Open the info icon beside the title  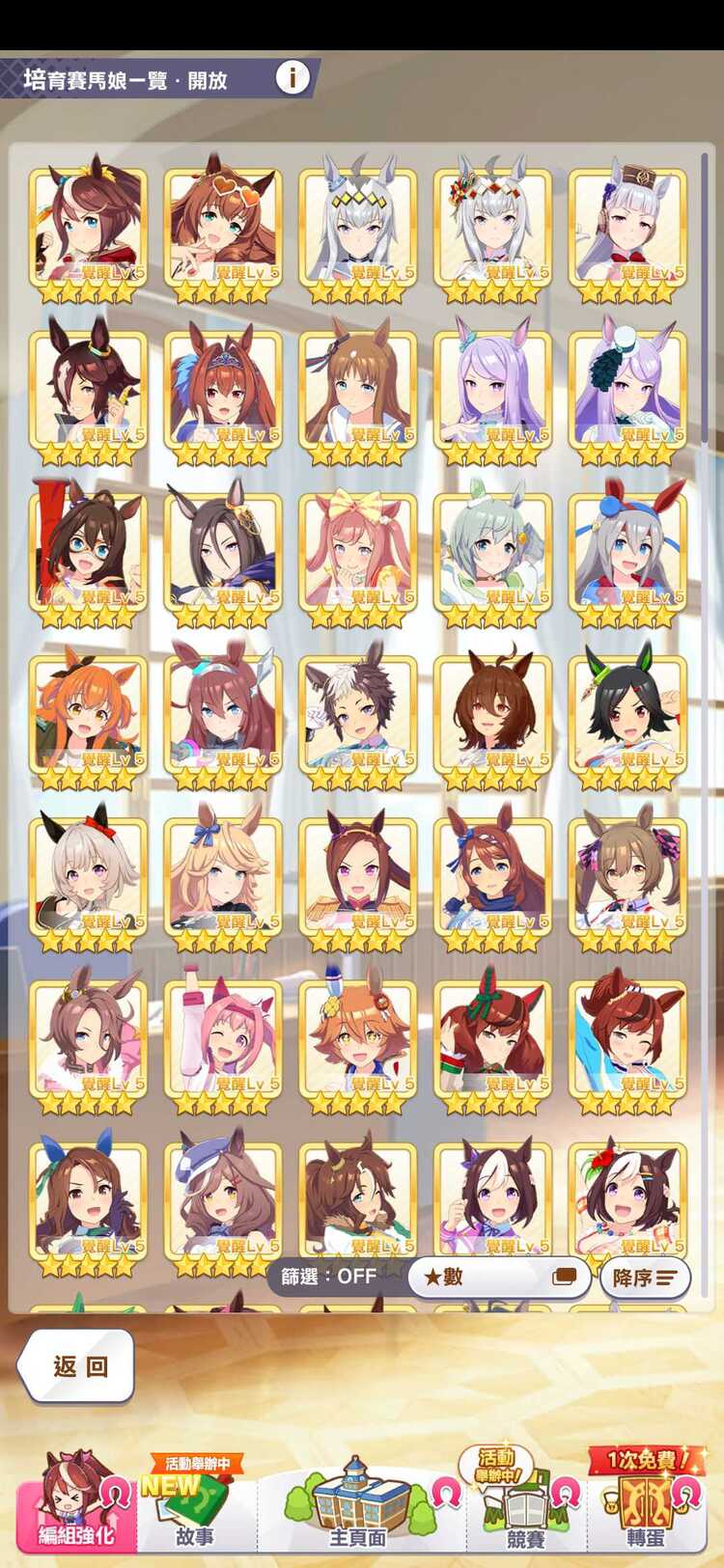coord(292,77)
